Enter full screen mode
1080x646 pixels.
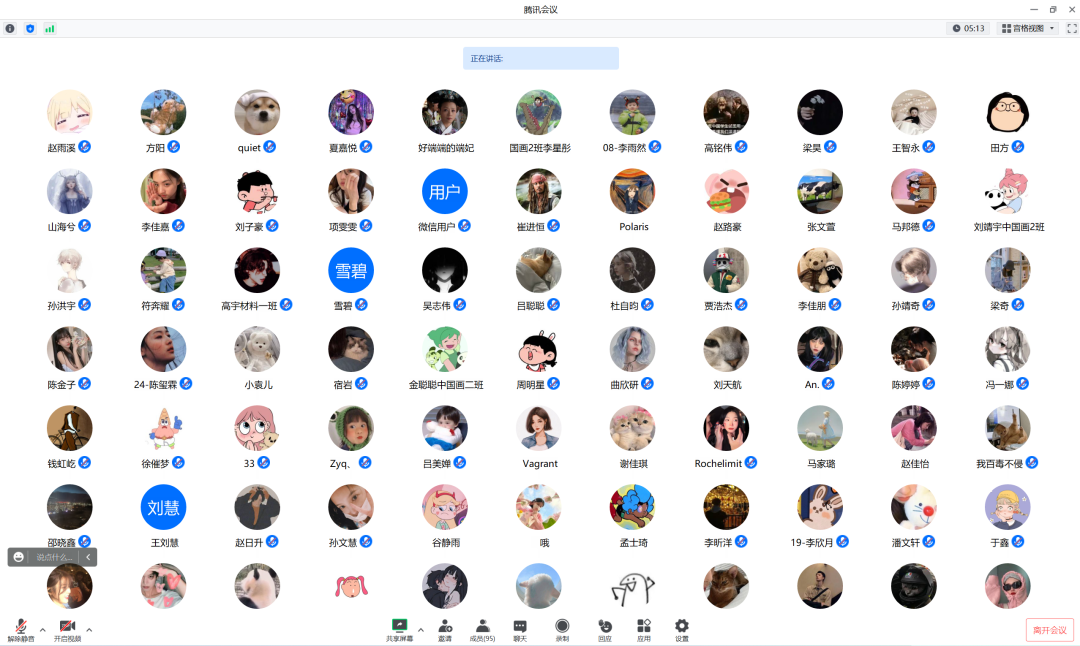point(1071,28)
